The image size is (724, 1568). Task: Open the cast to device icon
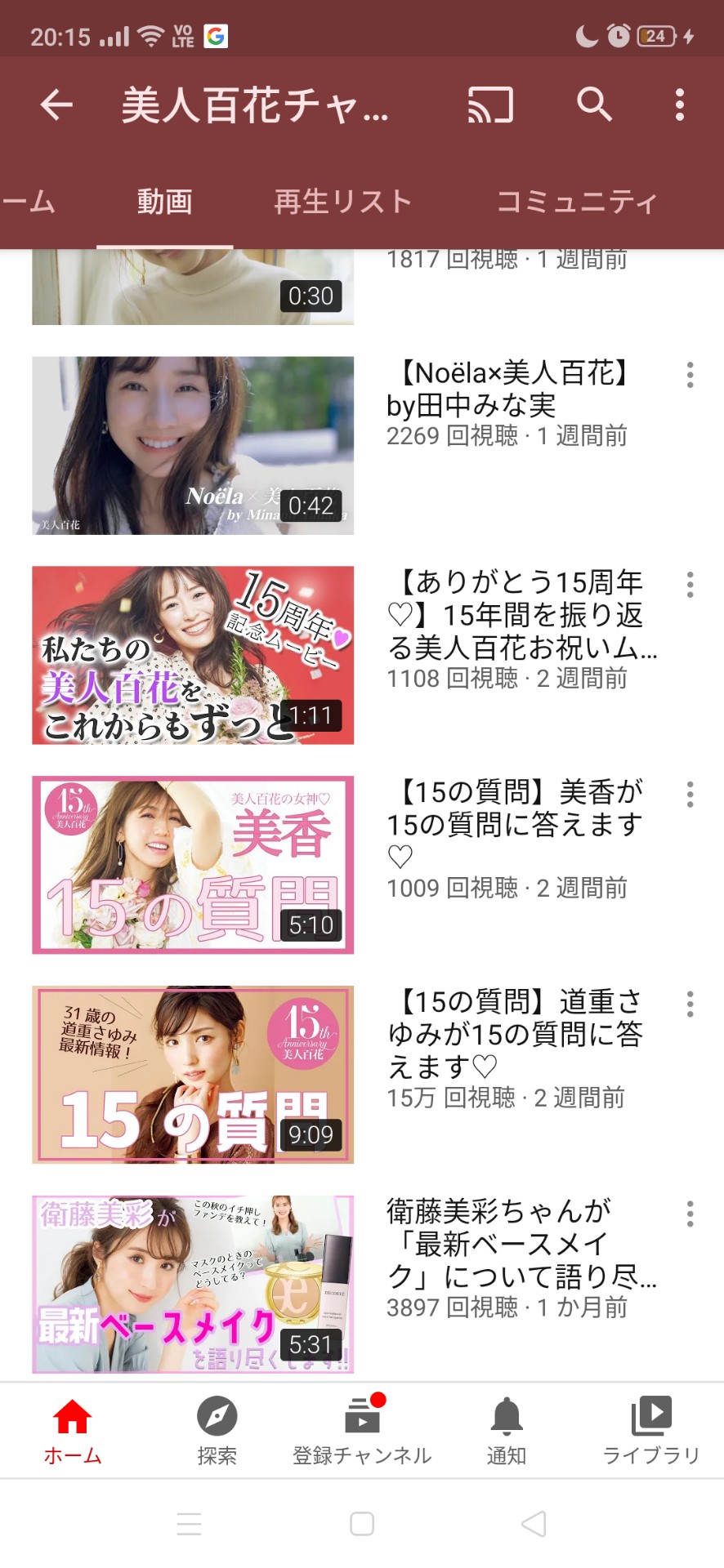click(489, 105)
